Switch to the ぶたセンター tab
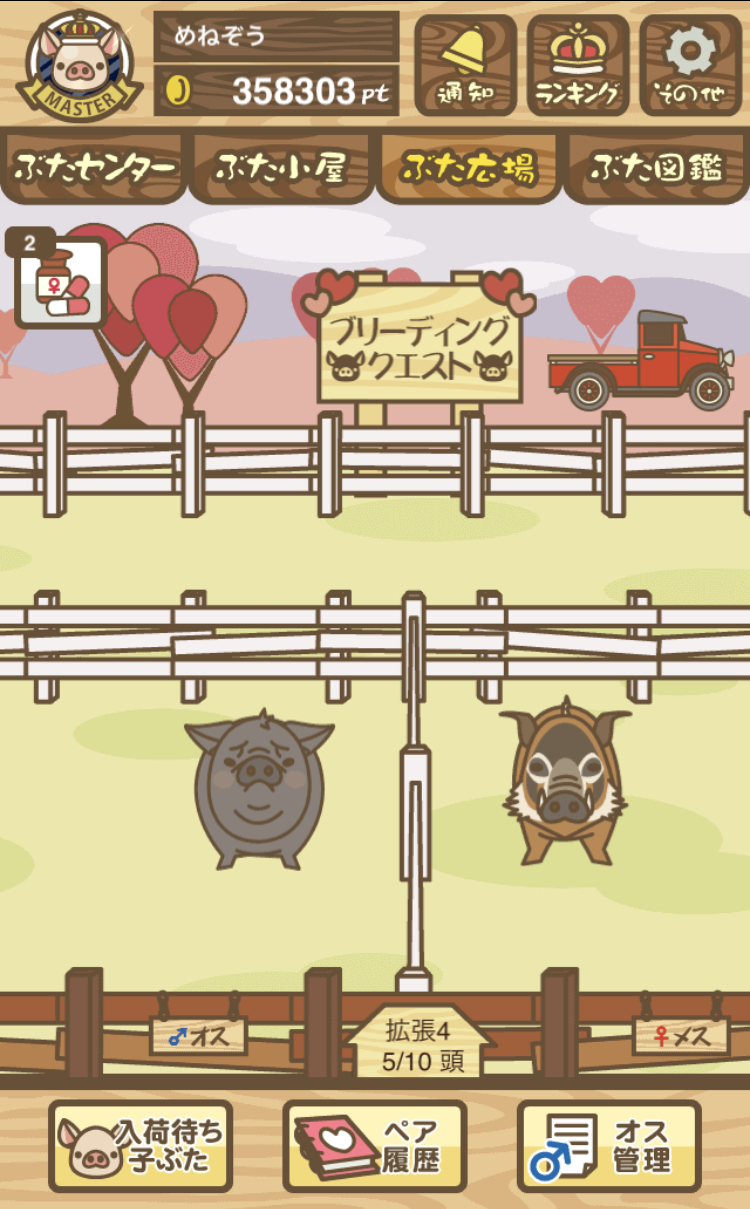The width and height of the screenshot is (750, 1209). tap(95, 168)
